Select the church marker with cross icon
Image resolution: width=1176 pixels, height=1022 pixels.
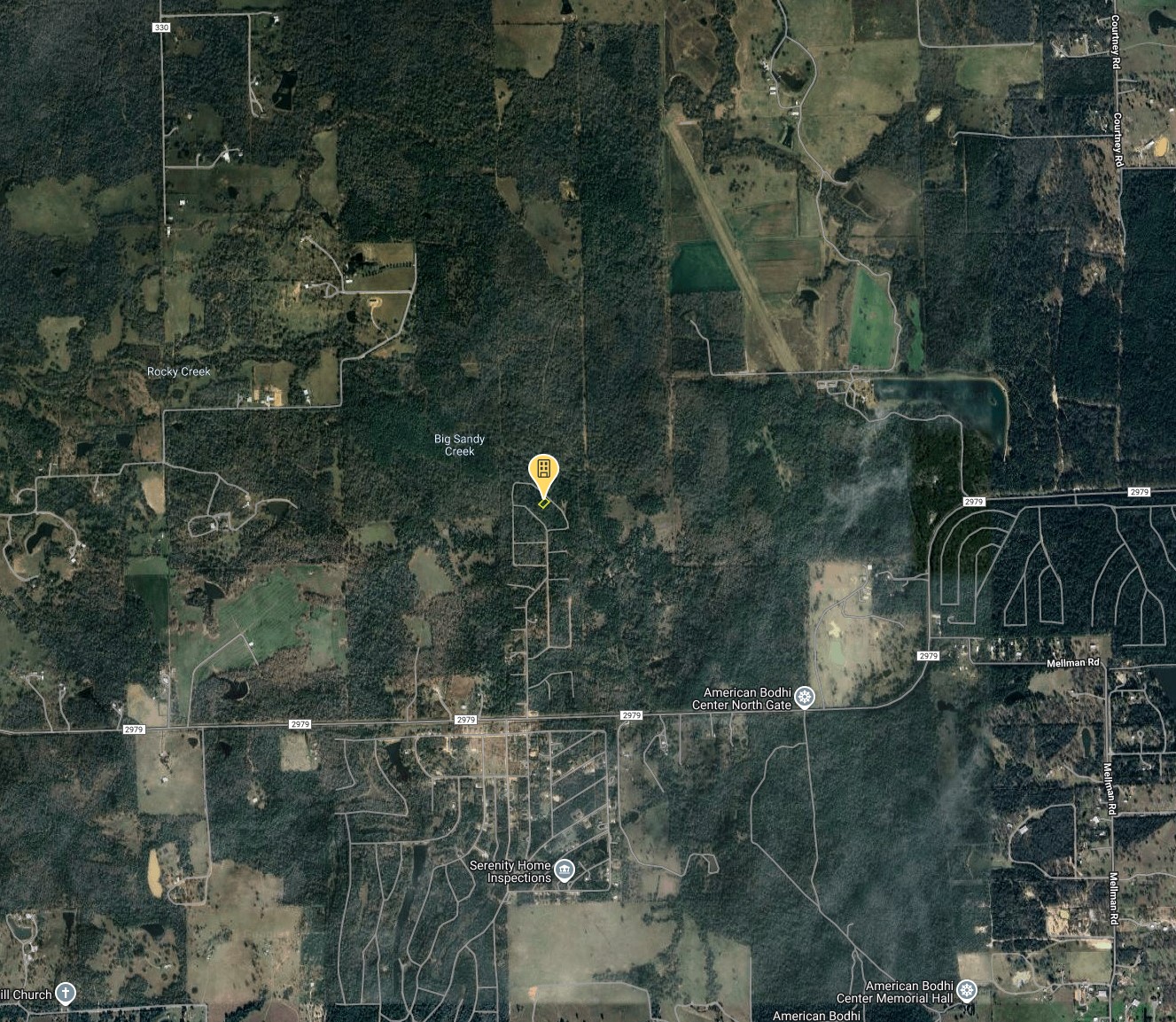click(66, 994)
